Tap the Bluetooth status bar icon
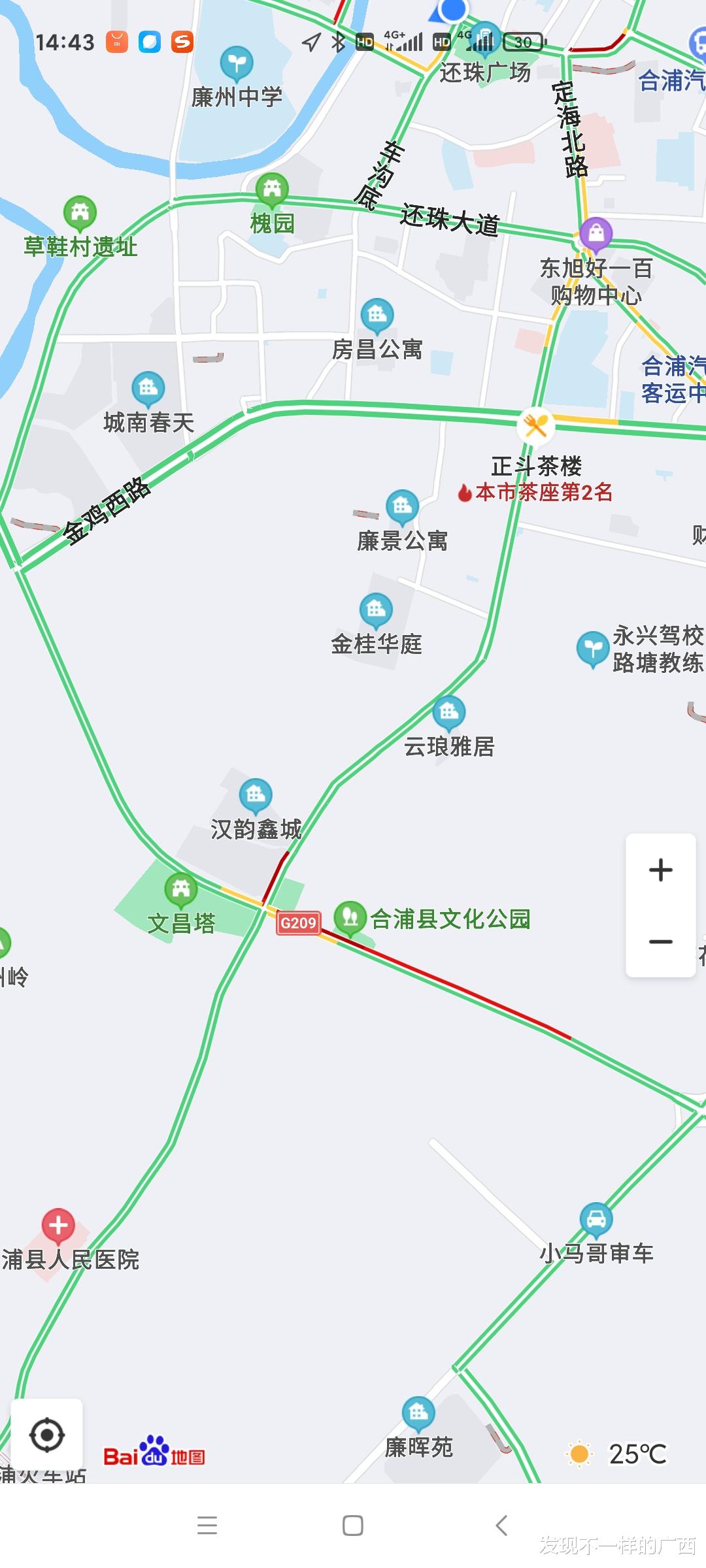Image resolution: width=706 pixels, height=1568 pixels. pos(337,42)
